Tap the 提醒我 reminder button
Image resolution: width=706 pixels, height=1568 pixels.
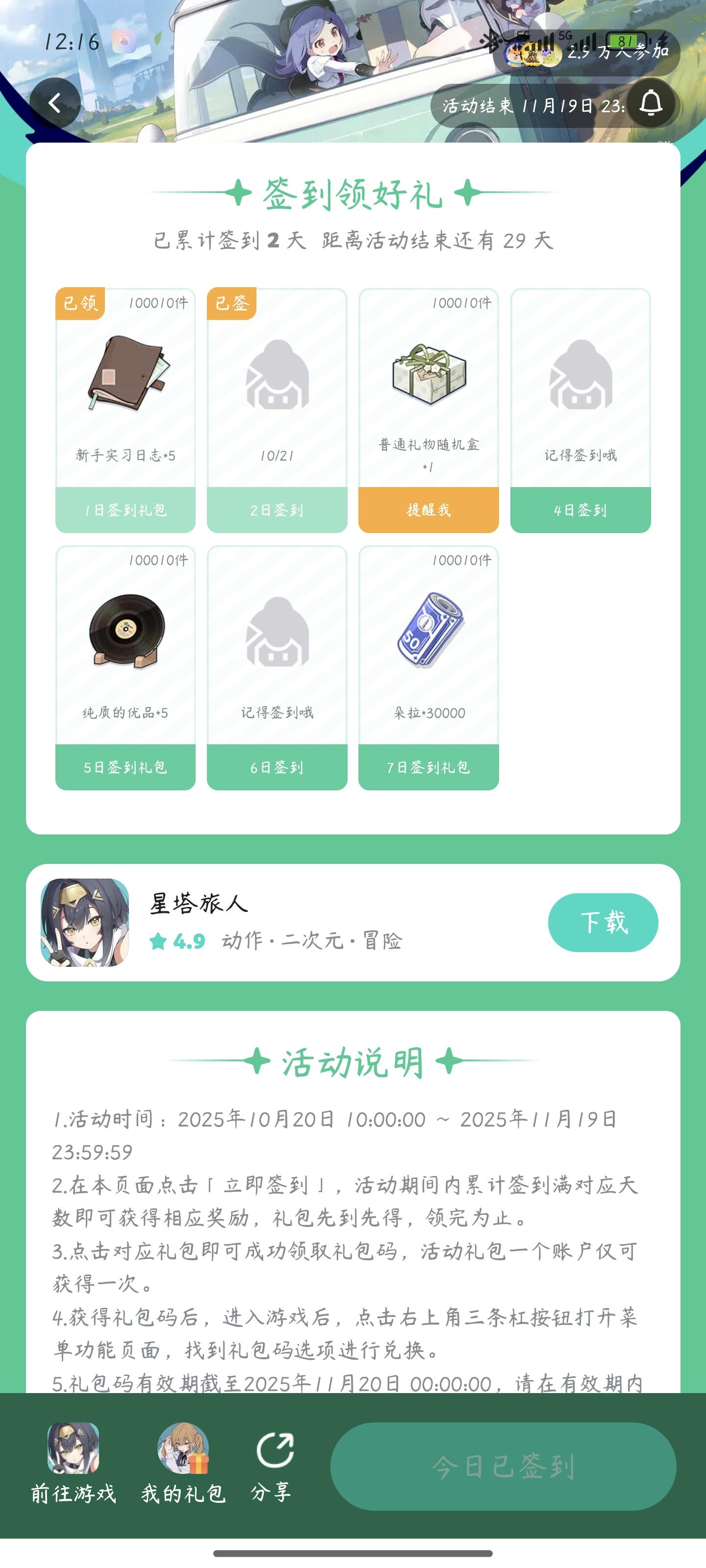[x=428, y=511]
